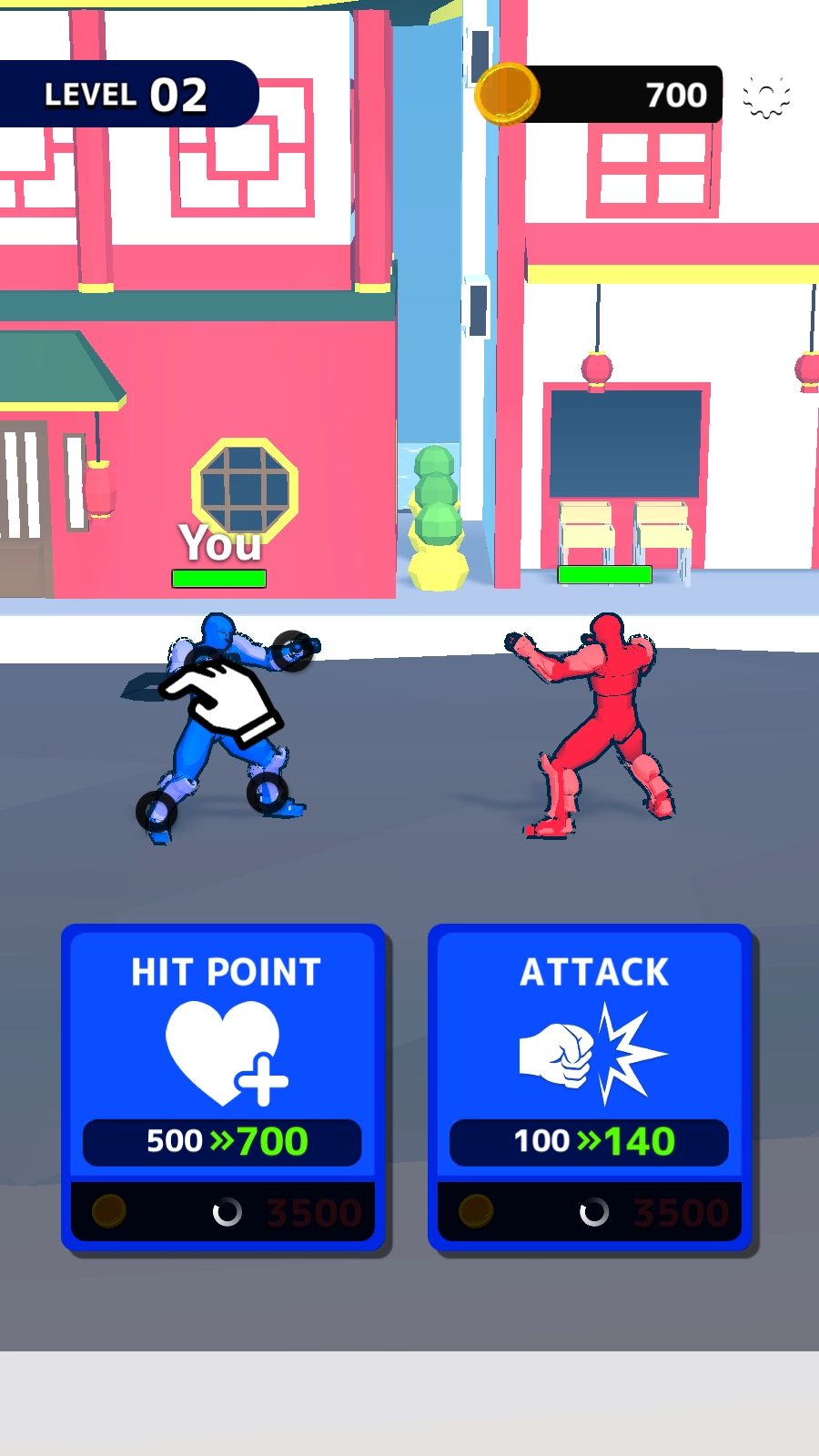This screenshot has width=819, height=1456.
Task: Upgrade Hit Point from 500 to 700
Action: tap(224, 1087)
